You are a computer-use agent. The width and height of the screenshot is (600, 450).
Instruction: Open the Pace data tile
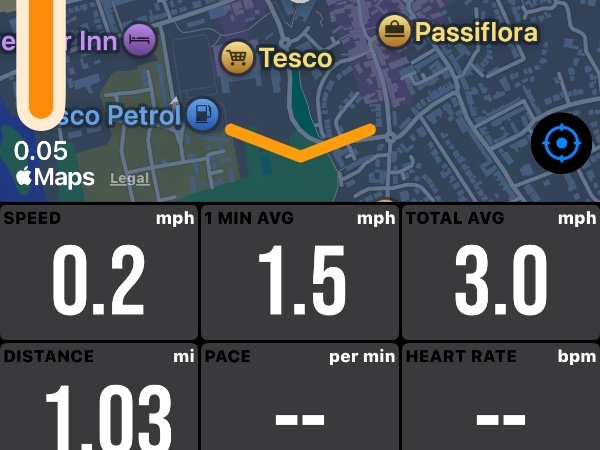click(300, 398)
